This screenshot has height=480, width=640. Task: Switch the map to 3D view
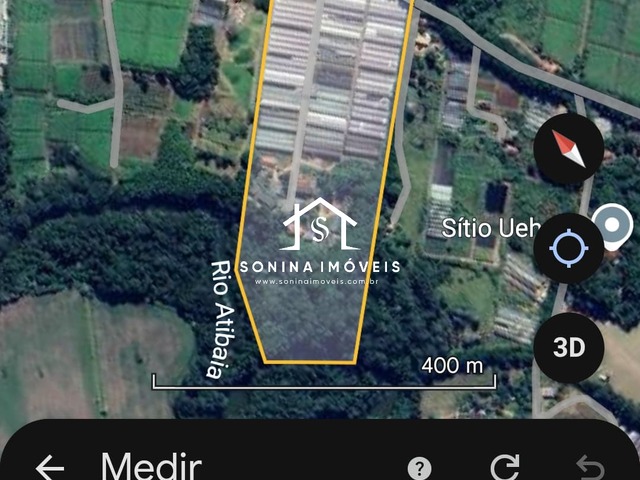(568, 347)
